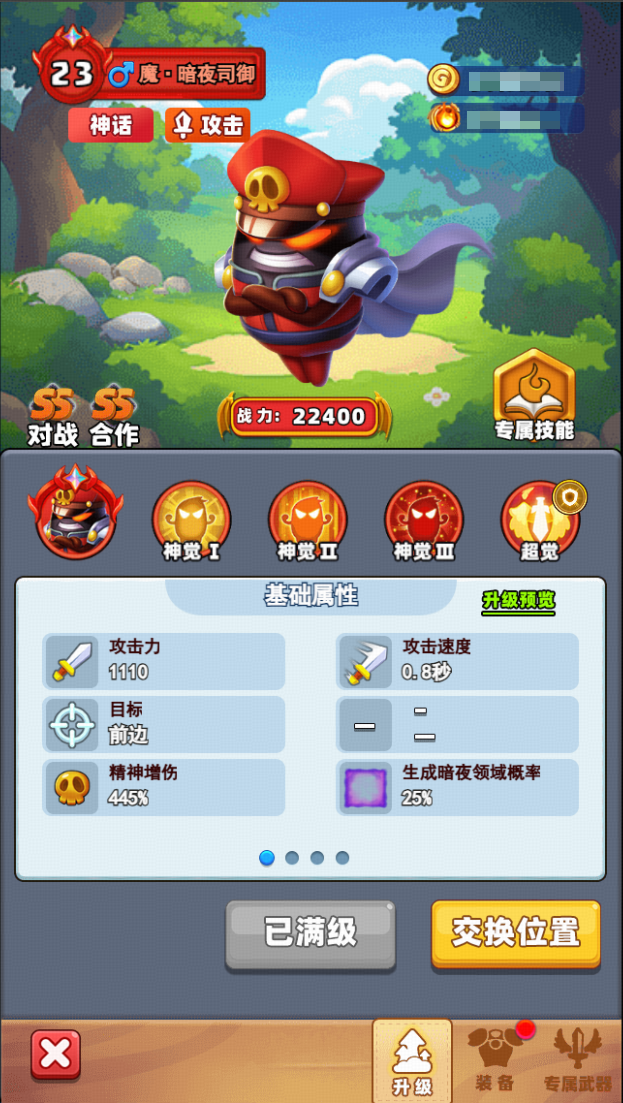Switch to the 升级 upgrade tab

pyautogui.click(x=412, y=1060)
